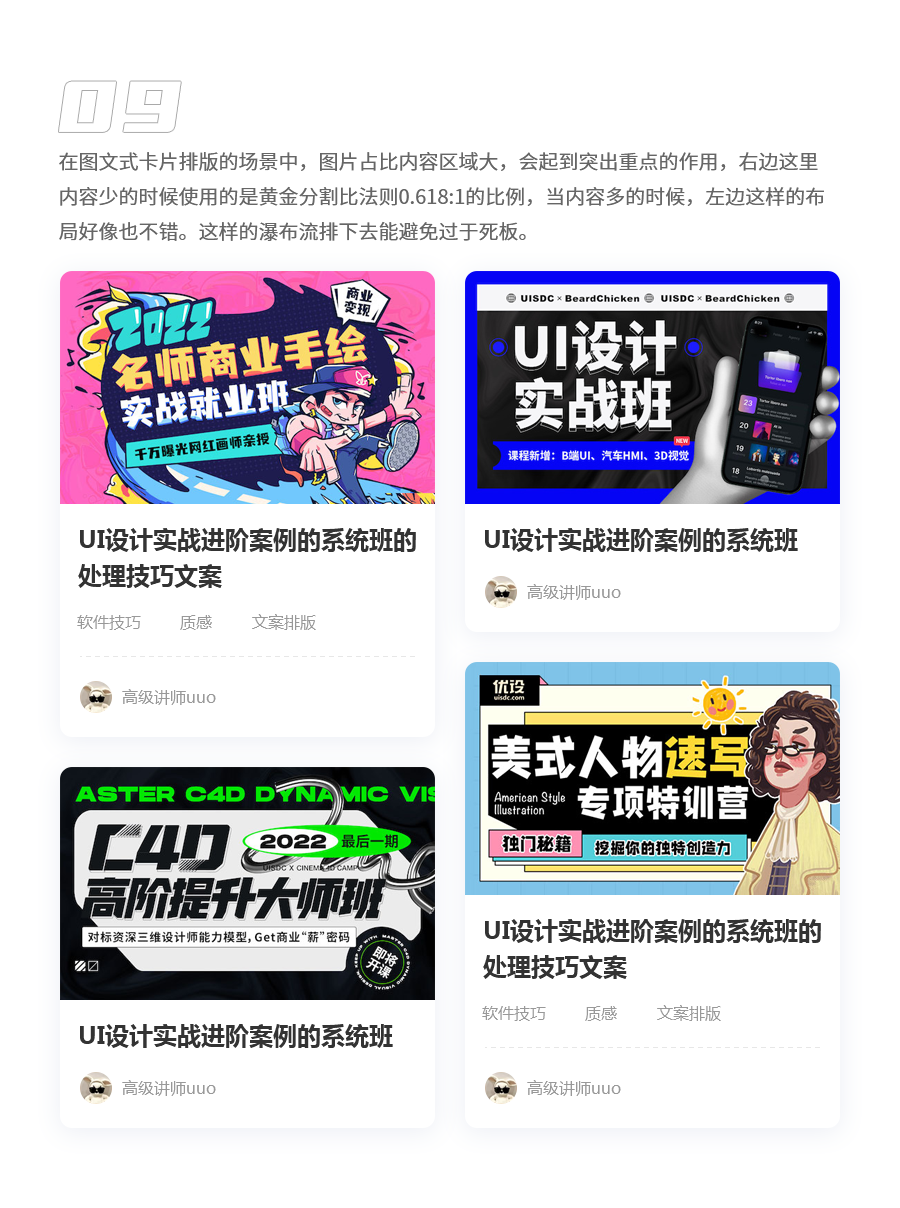Open the C4D 高阶提升大师班 banner thumbnail

point(247,883)
